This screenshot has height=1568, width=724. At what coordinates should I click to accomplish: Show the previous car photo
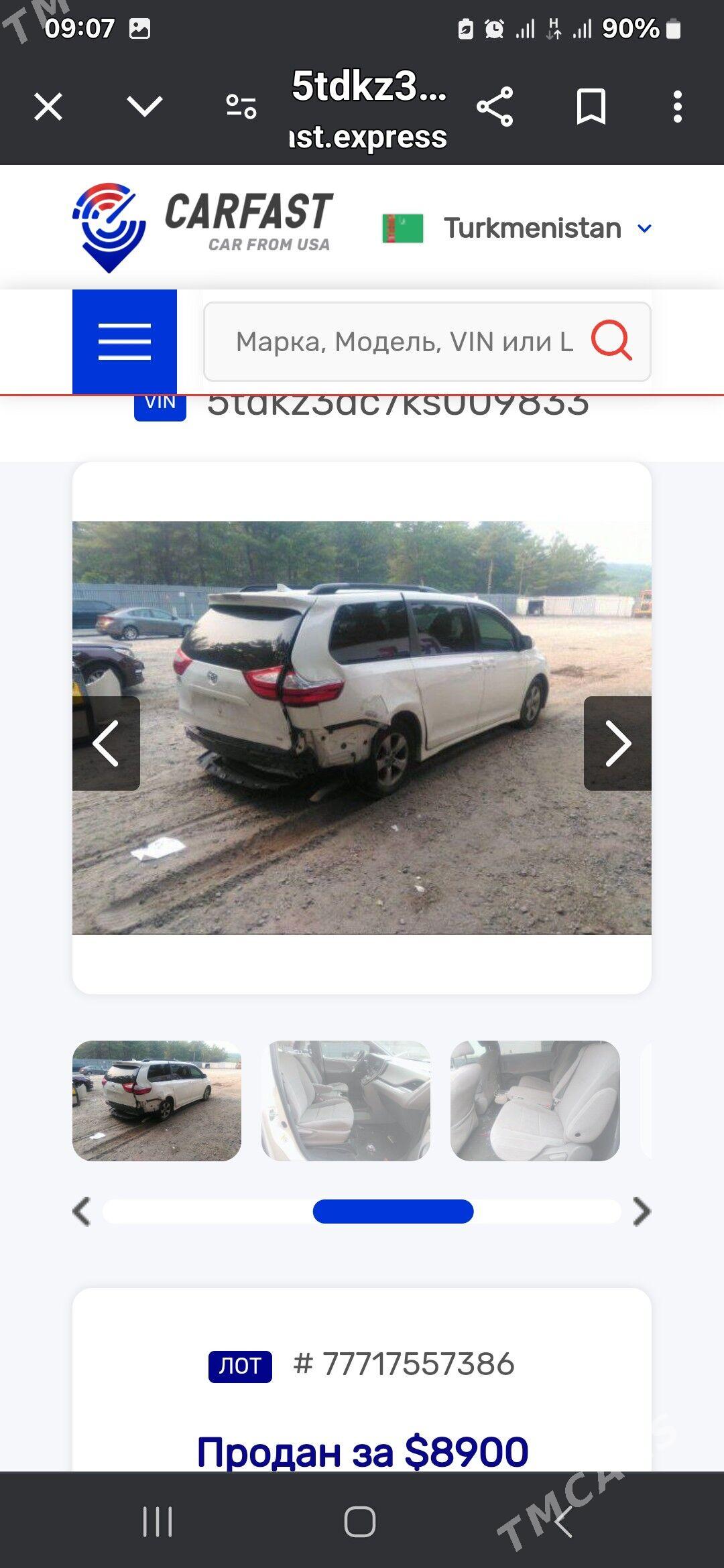(x=106, y=743)
